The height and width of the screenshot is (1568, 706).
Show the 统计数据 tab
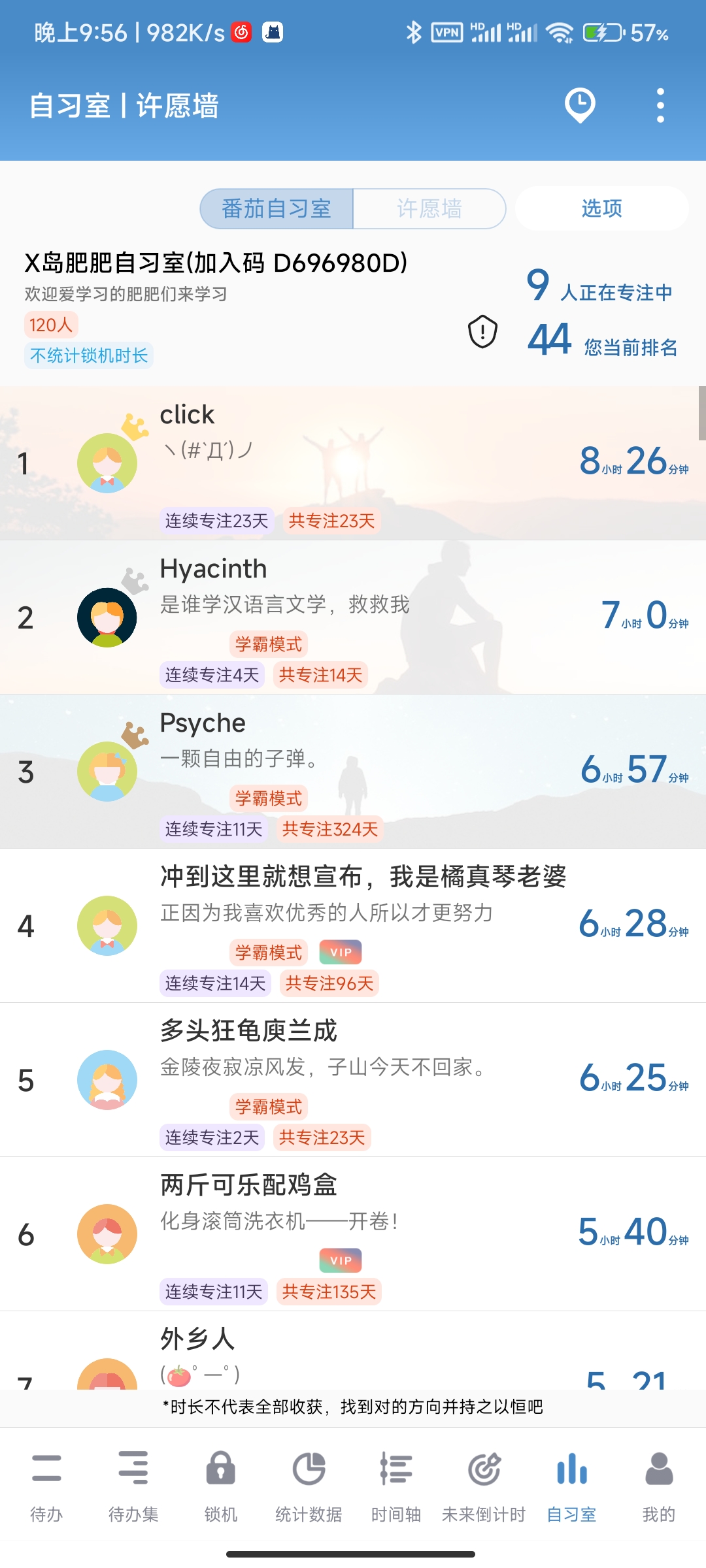tap(309, 1484)
